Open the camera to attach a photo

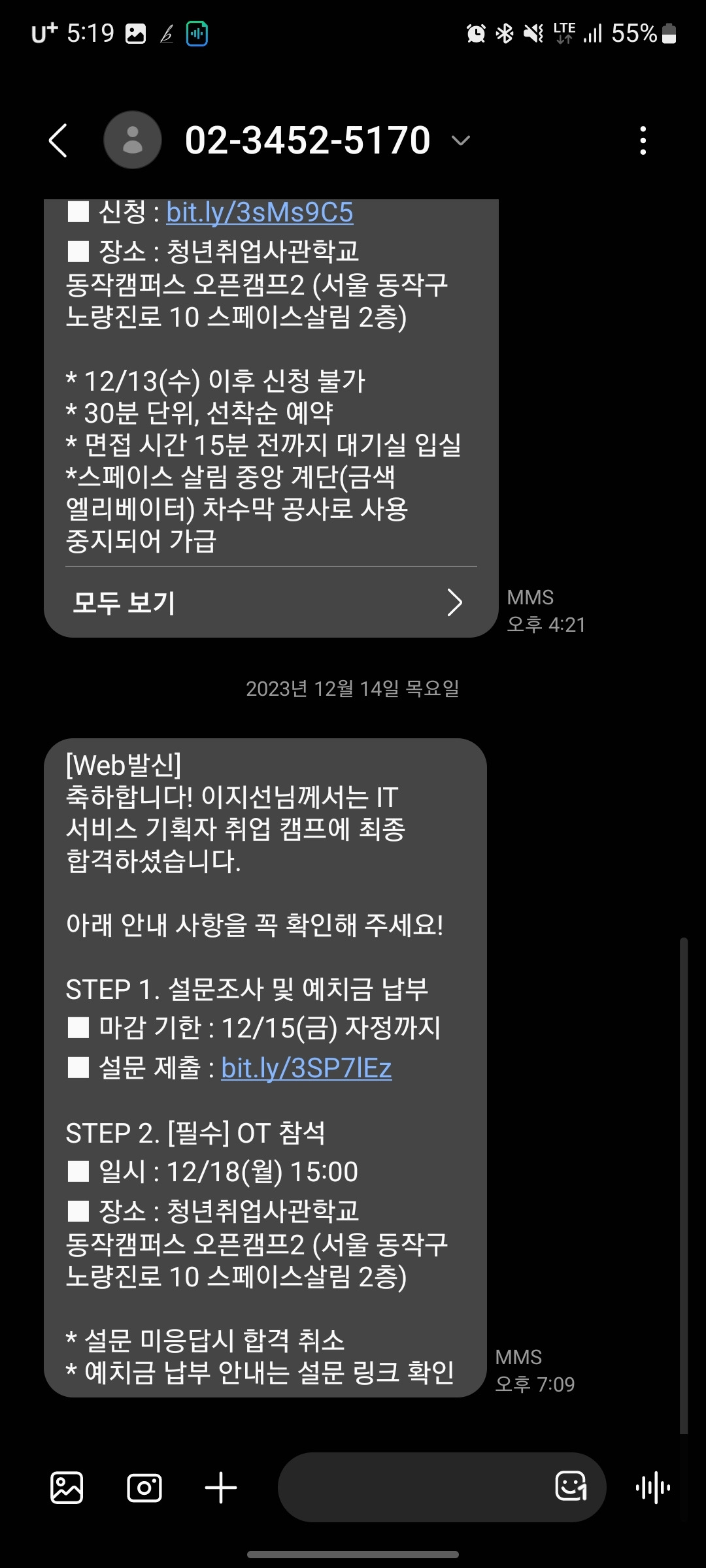coord(144,1488)
